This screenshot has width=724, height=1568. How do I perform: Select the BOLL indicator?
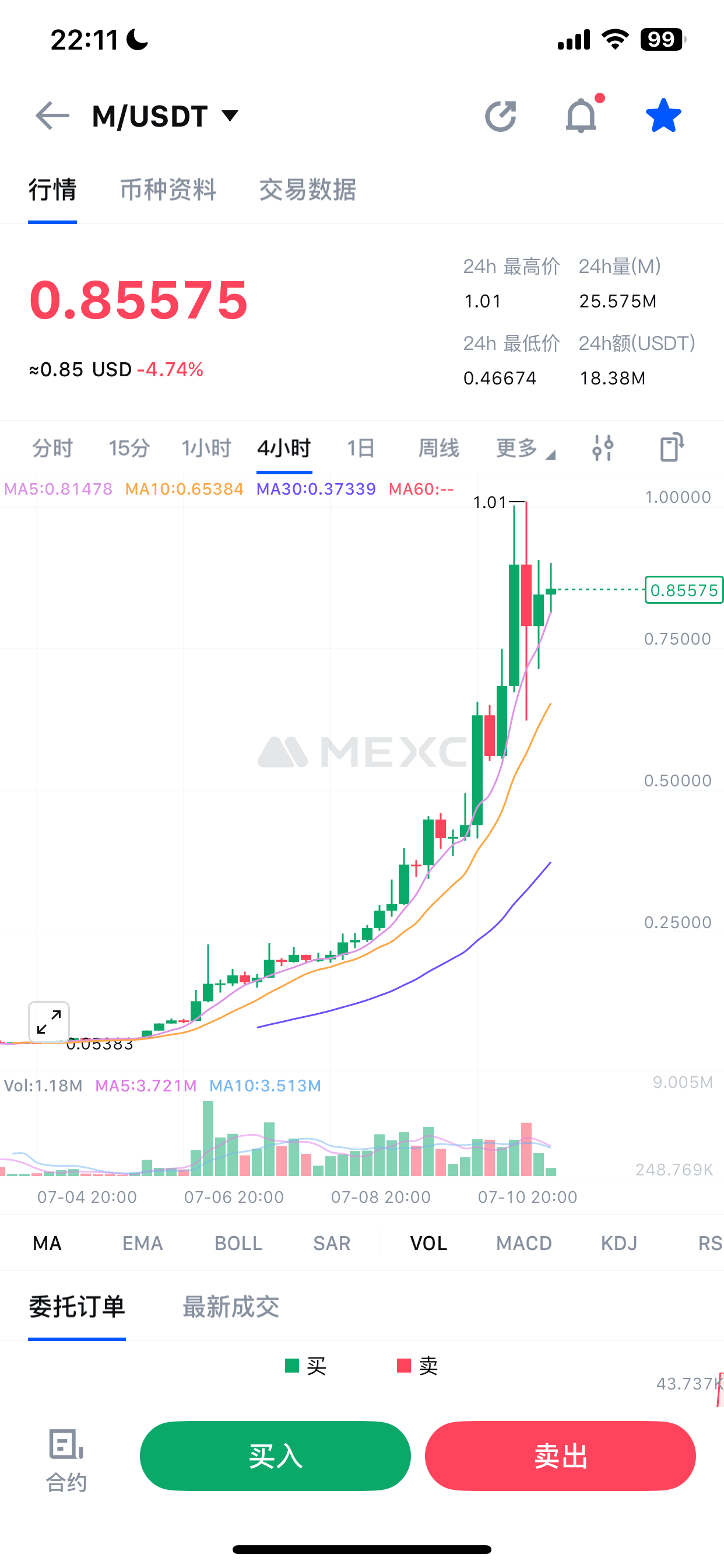point(238,1243)
